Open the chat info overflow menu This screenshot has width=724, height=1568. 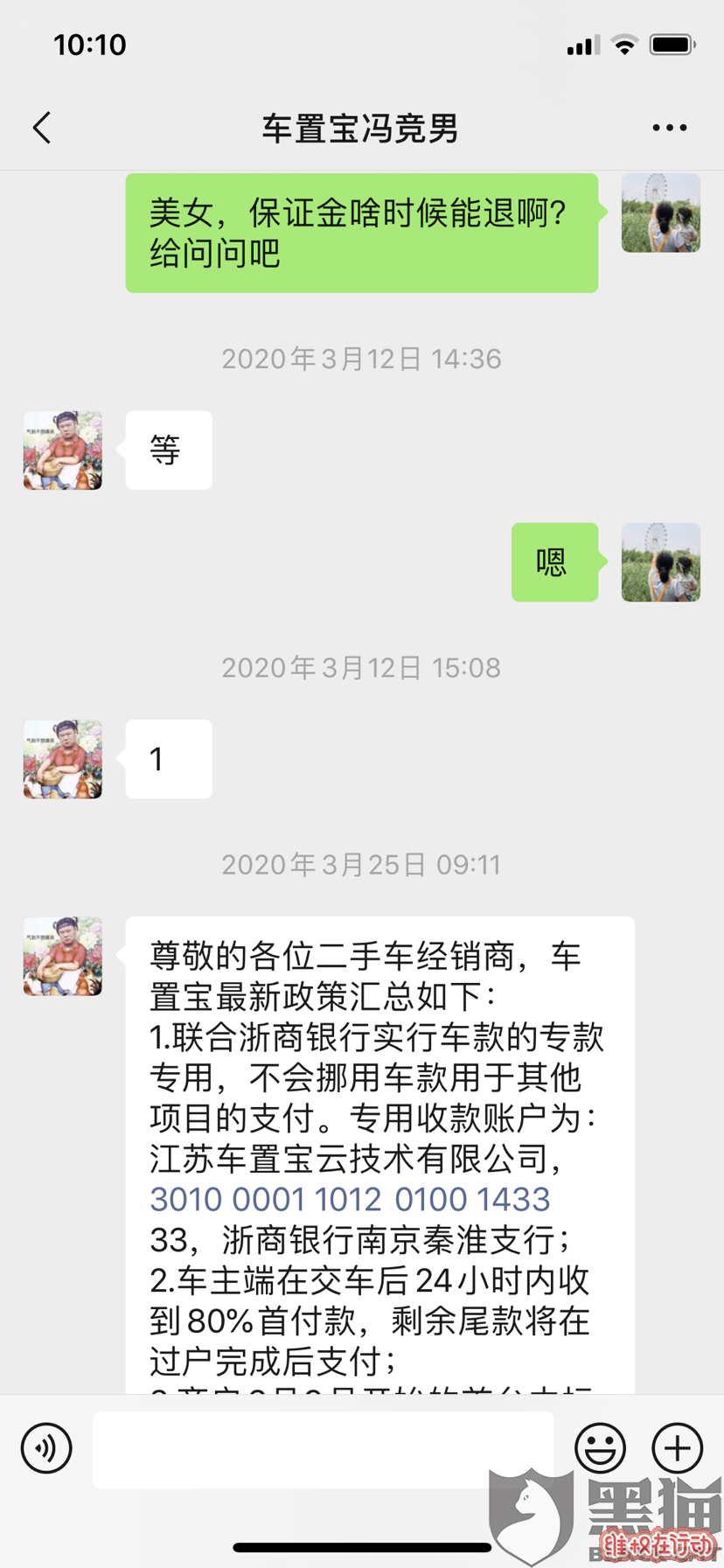669,128
